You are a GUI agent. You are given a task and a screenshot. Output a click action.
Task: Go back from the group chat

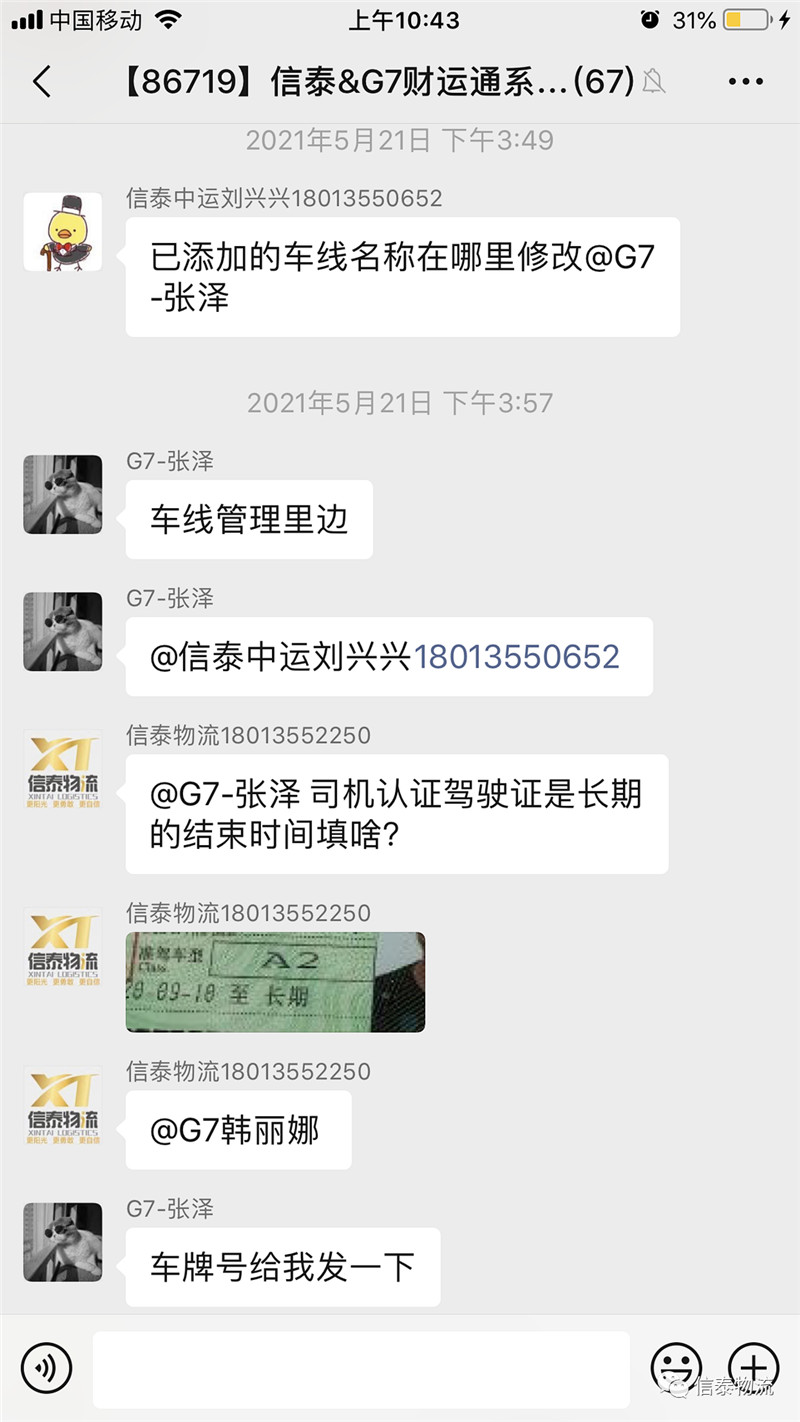click(42, 82)
